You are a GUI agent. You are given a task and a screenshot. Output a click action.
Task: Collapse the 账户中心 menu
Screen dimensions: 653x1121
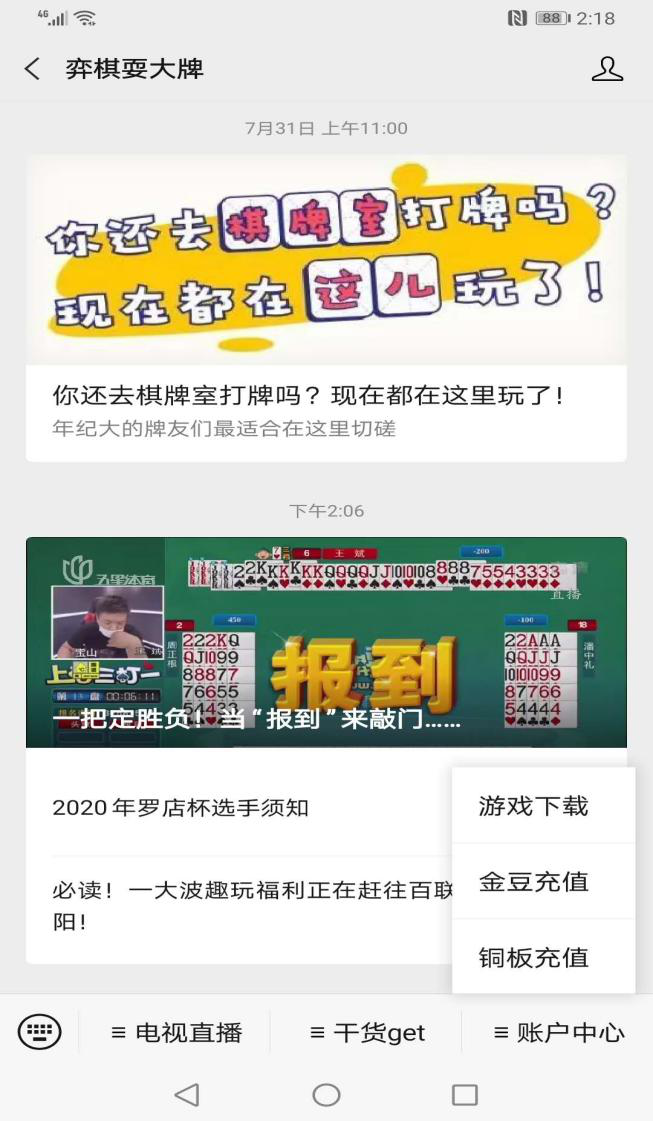(558, 1033)
